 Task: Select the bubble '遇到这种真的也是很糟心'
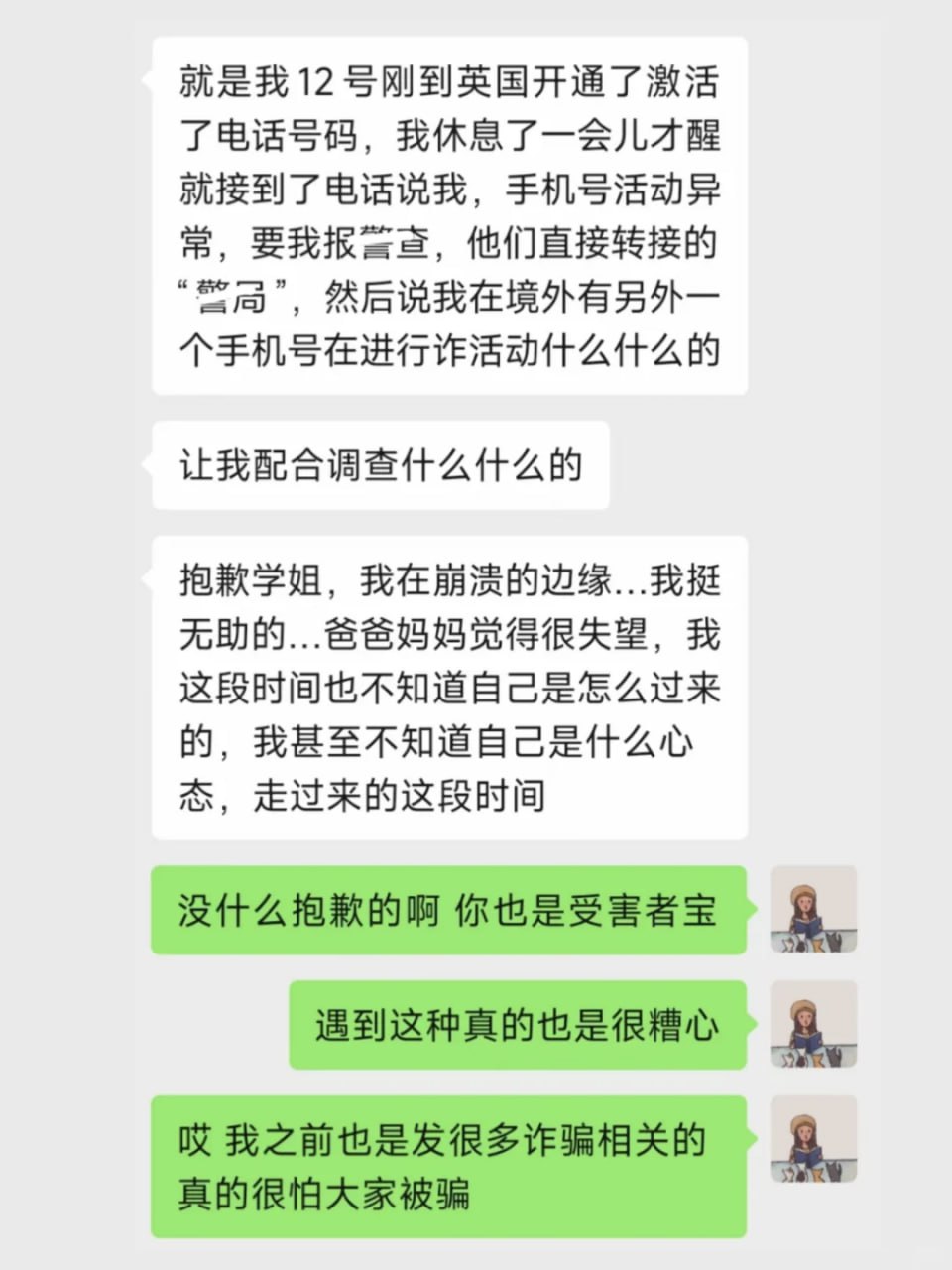516,1025
